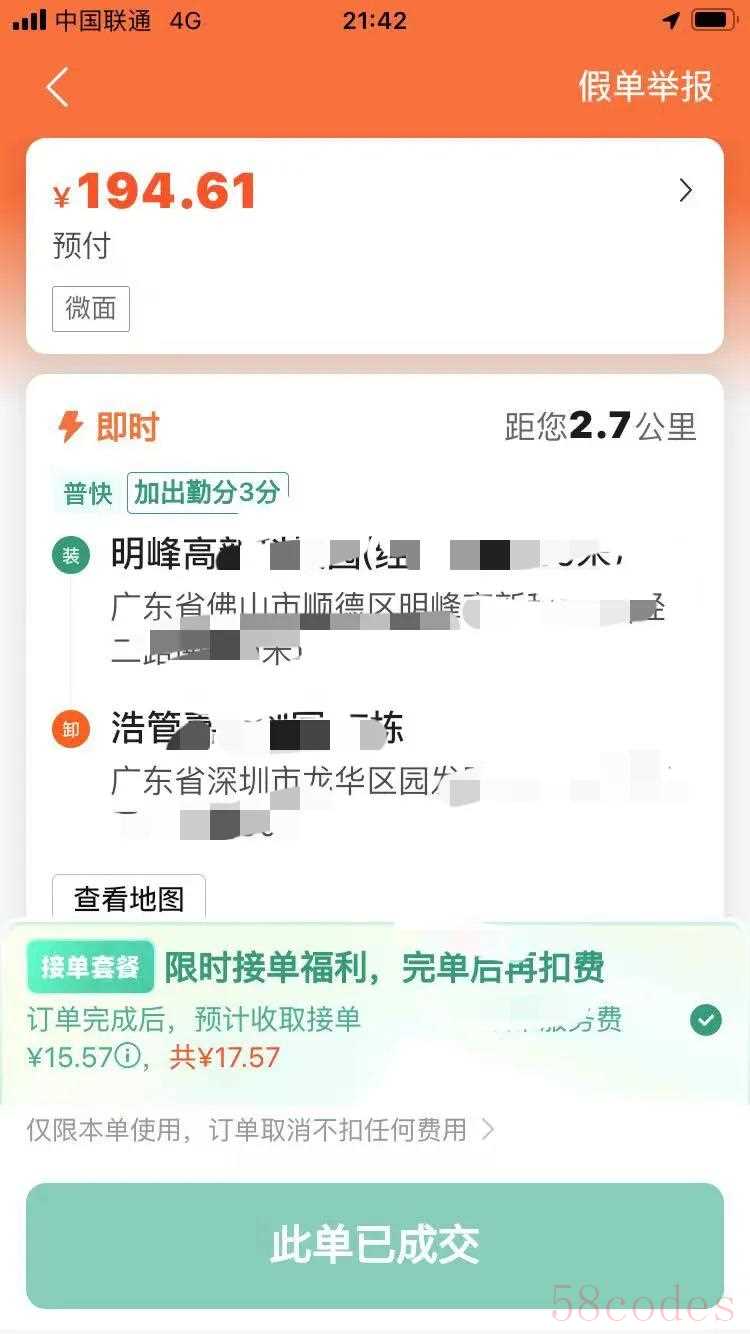Tap the 查看地图 button
The image size is (750, 1334).
(x=129, y=898)
